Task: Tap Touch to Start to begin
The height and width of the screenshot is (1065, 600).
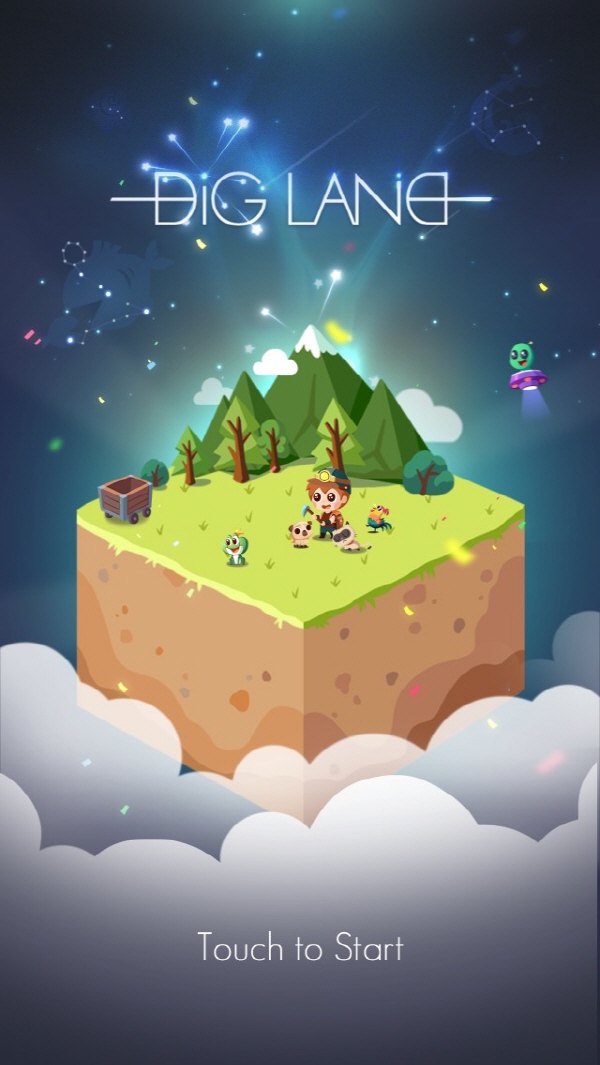Action: 300,947
